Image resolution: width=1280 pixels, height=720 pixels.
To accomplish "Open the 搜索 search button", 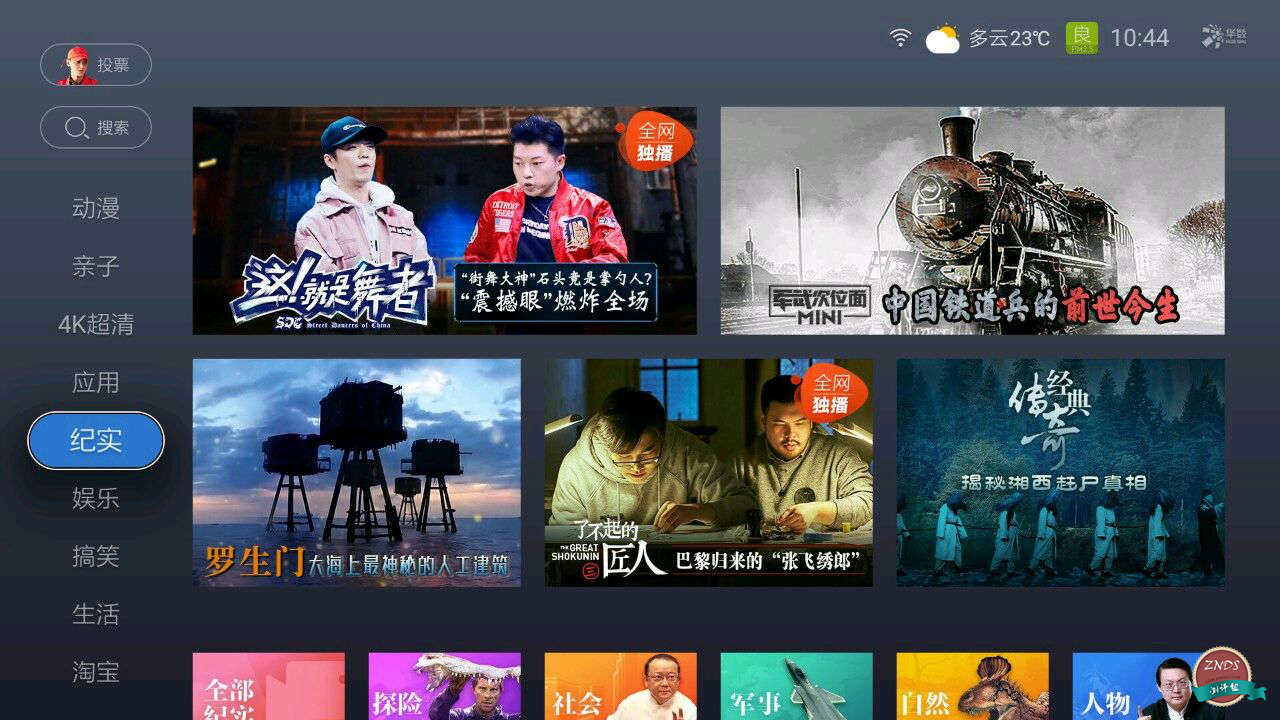I will pyautogui.click(x=96, y=128).
